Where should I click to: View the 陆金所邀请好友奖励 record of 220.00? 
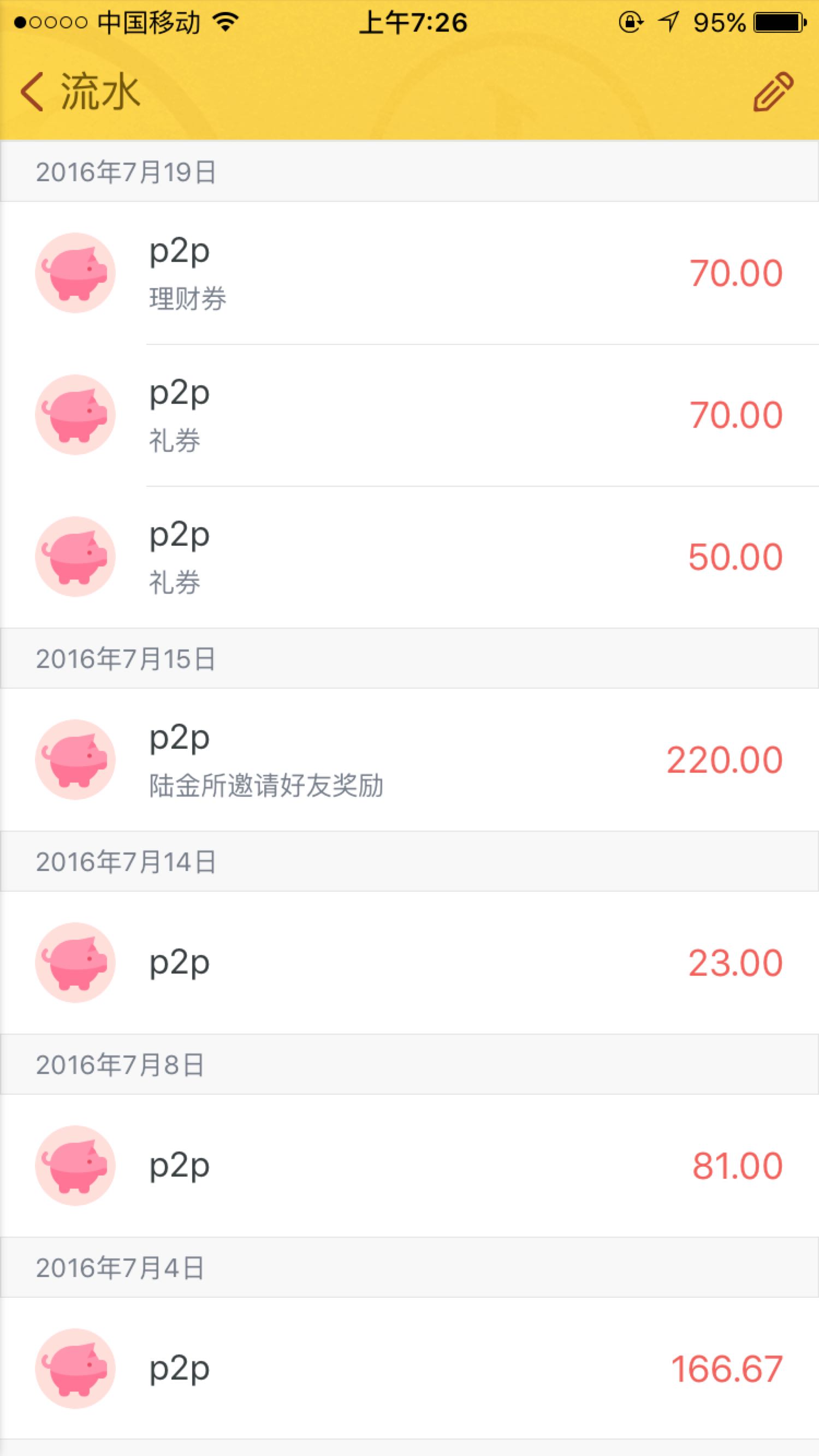click(x=410, y=760)
